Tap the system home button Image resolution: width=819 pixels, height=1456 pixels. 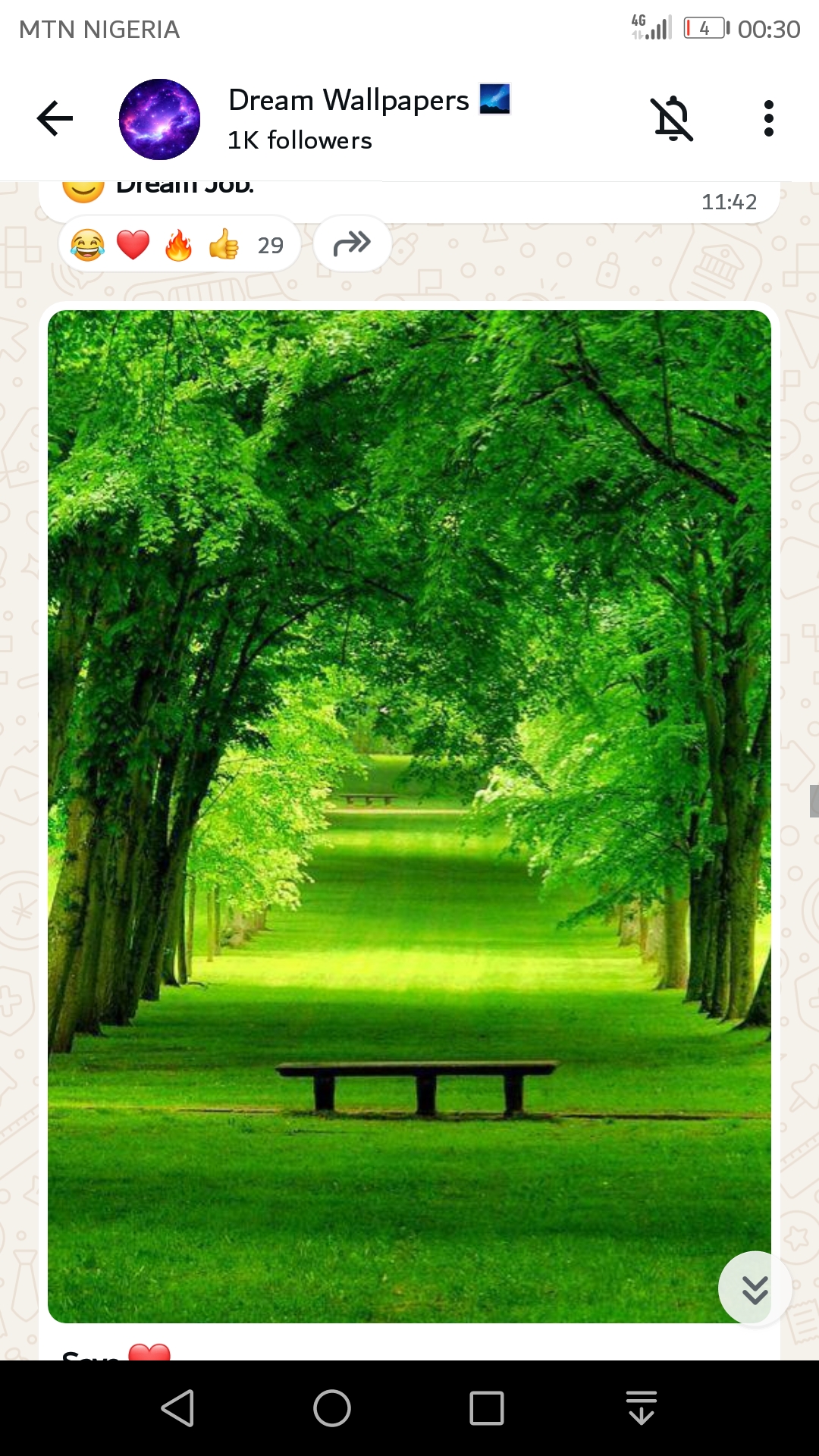point(332,1408)
